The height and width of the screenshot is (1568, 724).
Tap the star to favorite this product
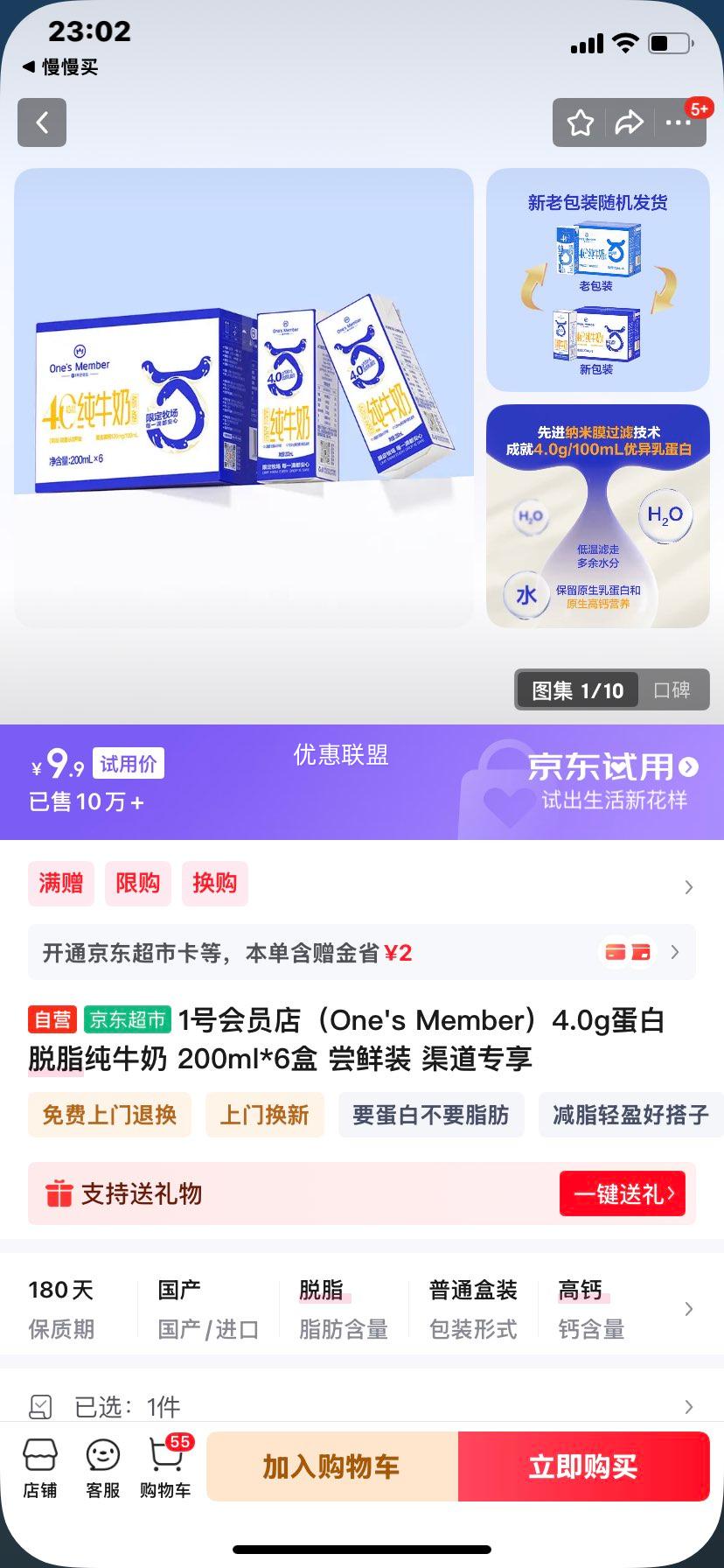[x=580, y=122]
